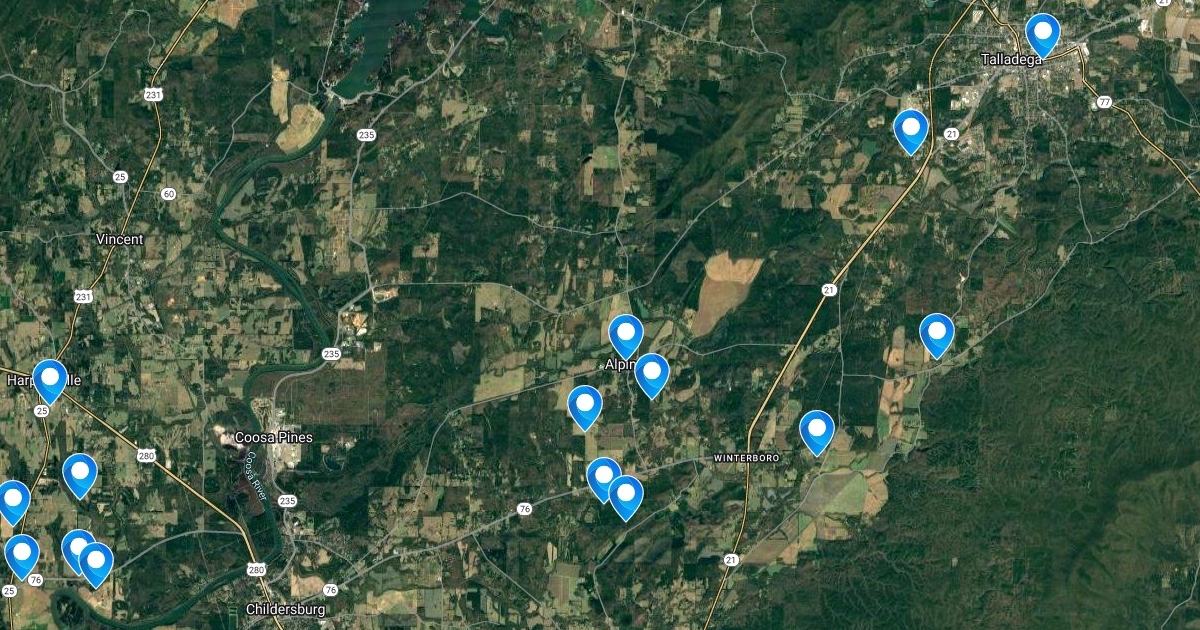1200x630 pixels.
Task: Tap the pin directly above the Alpine label
Action: [626, 333]
